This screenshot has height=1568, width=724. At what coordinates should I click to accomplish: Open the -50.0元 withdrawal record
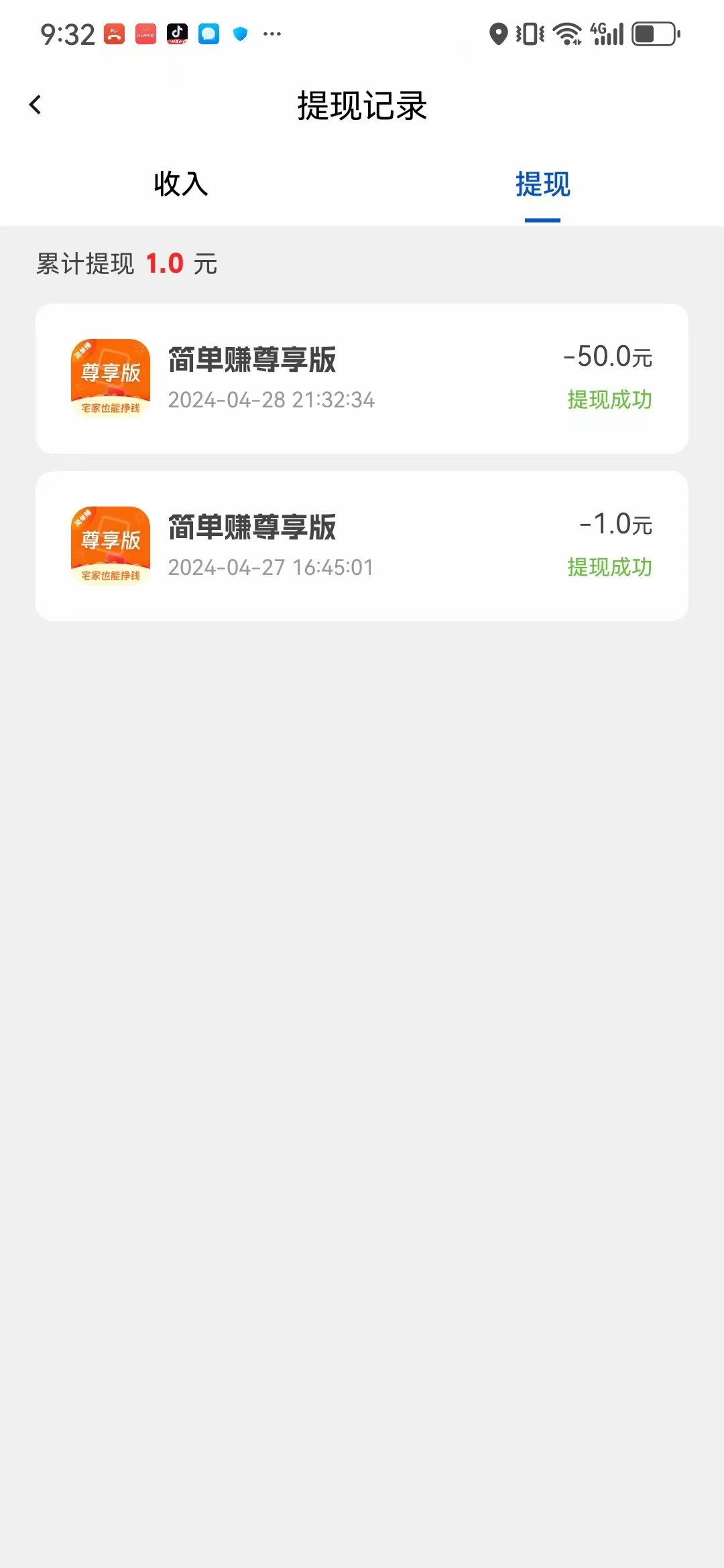[362, 379]
